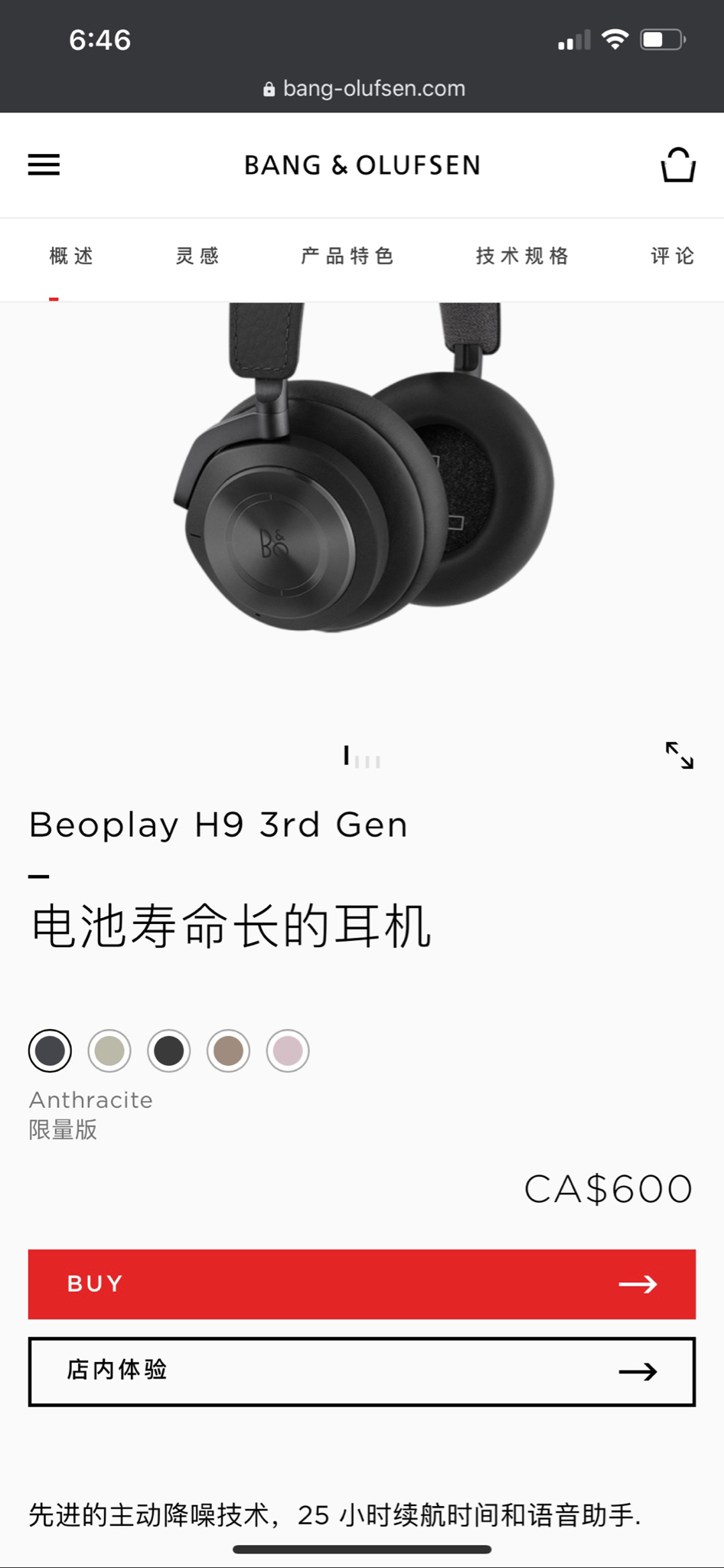The width and height of the screenshot is (724, 1568).
Task: Switch to the 产品特色 tab
Action: pyautogui.click(x=347, y=256)
